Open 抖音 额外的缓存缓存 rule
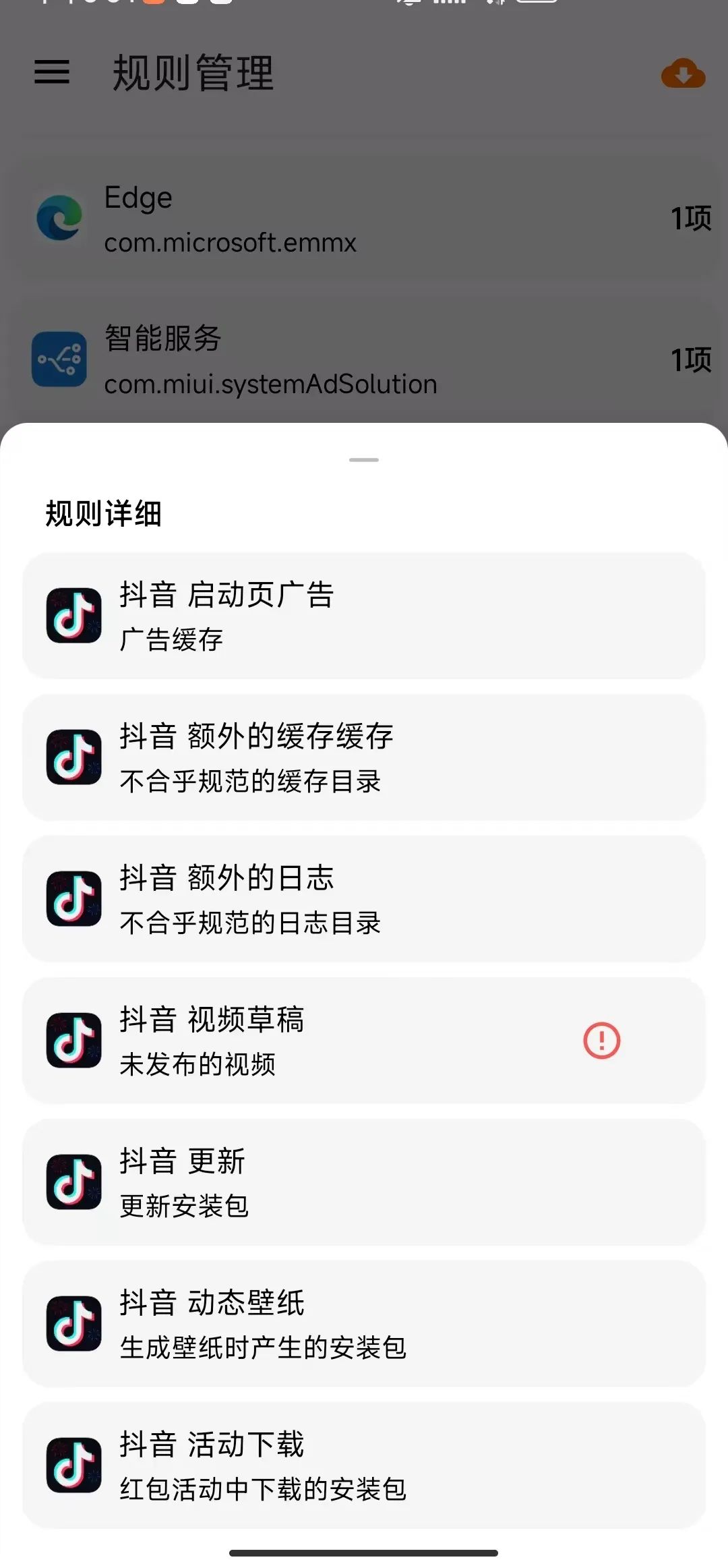 pos(364,757)
